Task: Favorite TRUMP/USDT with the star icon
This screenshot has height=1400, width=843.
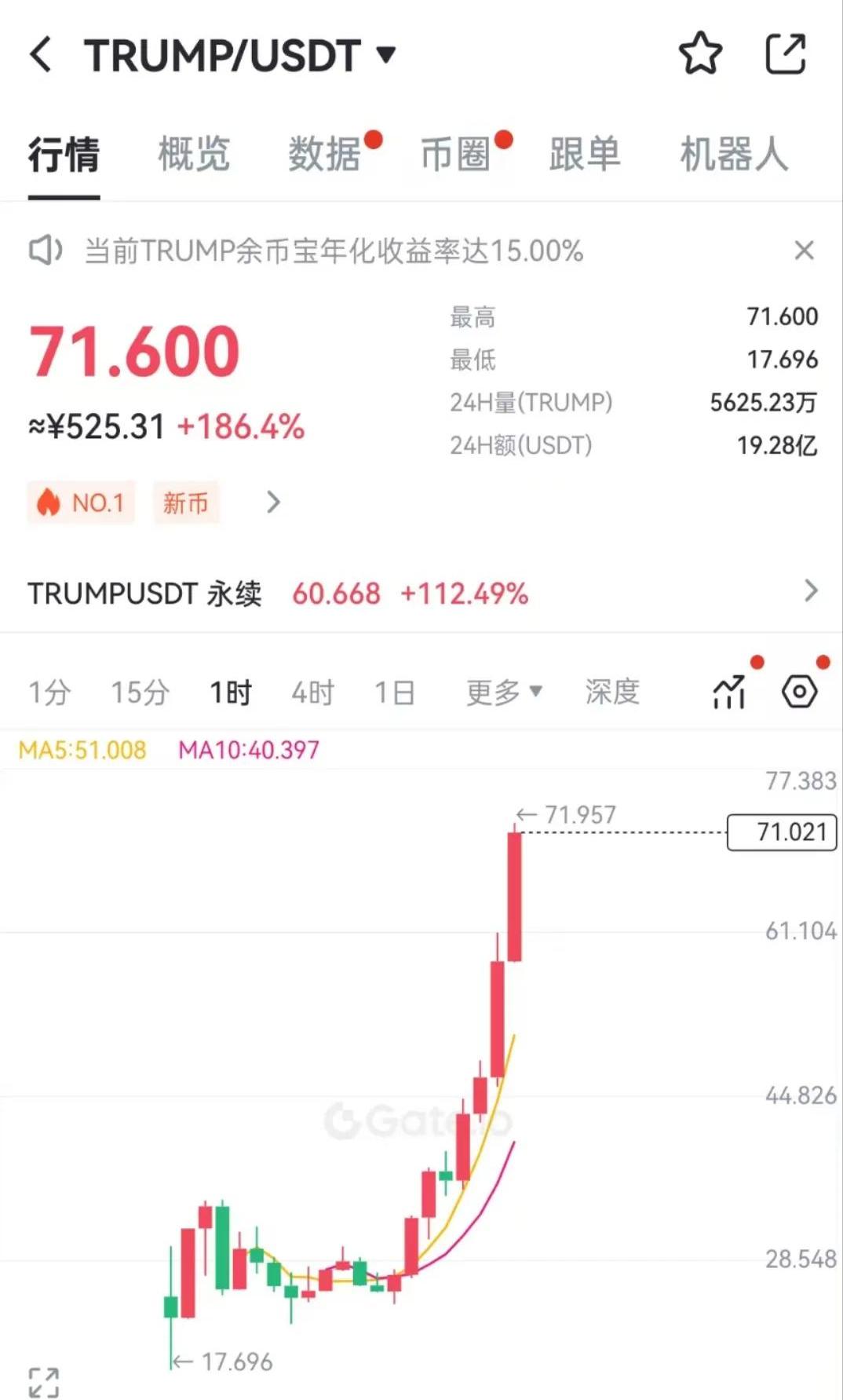Action: pyautogui.click(x=701, y=53)
